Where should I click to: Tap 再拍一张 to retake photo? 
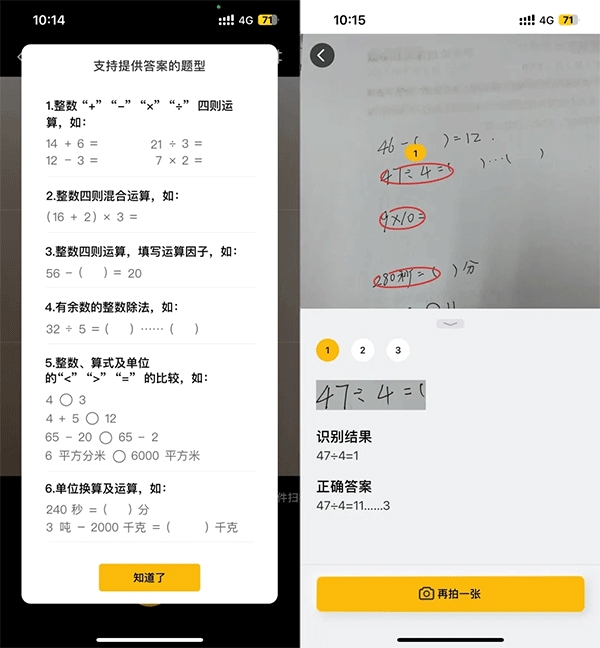click(450, 594)
